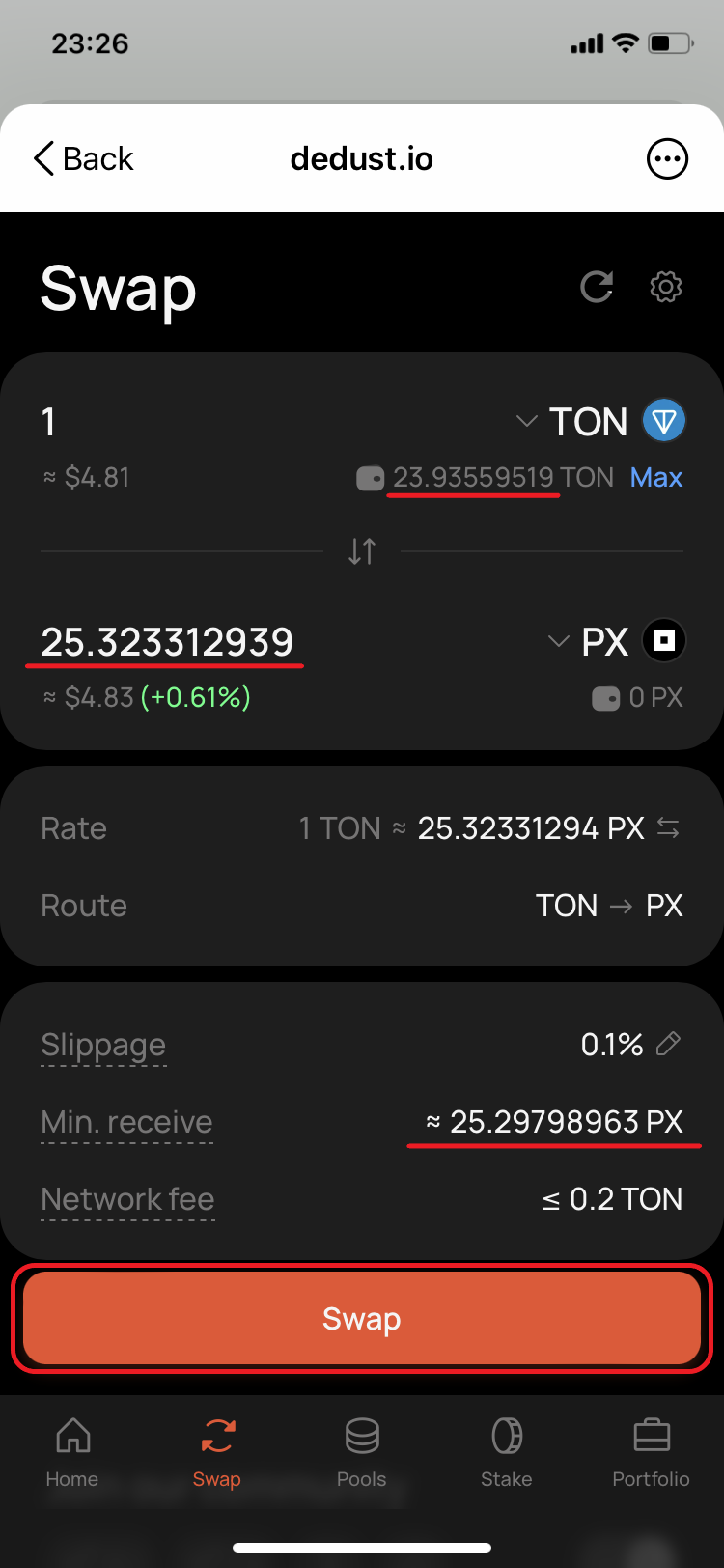Invert the displayed exchange rate
This screenshot has height=1568, width=724.
[668, 828]
